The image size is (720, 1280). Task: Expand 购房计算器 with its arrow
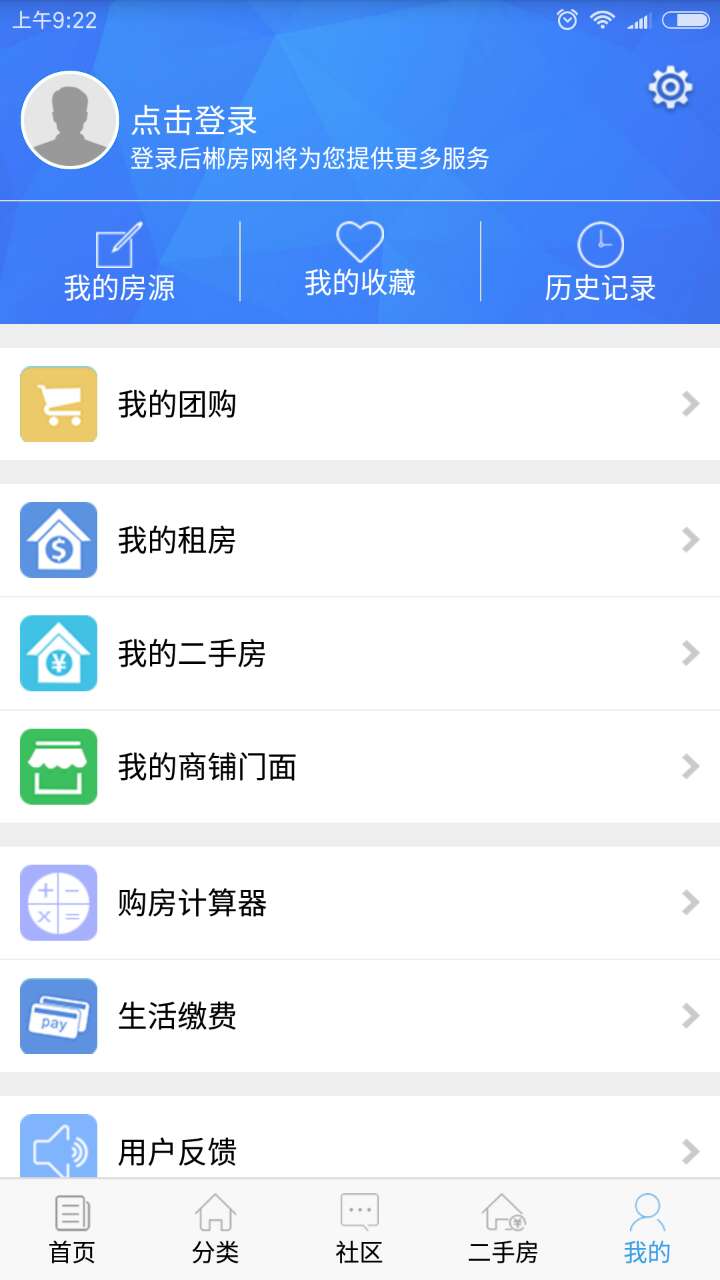click(690, 903)
